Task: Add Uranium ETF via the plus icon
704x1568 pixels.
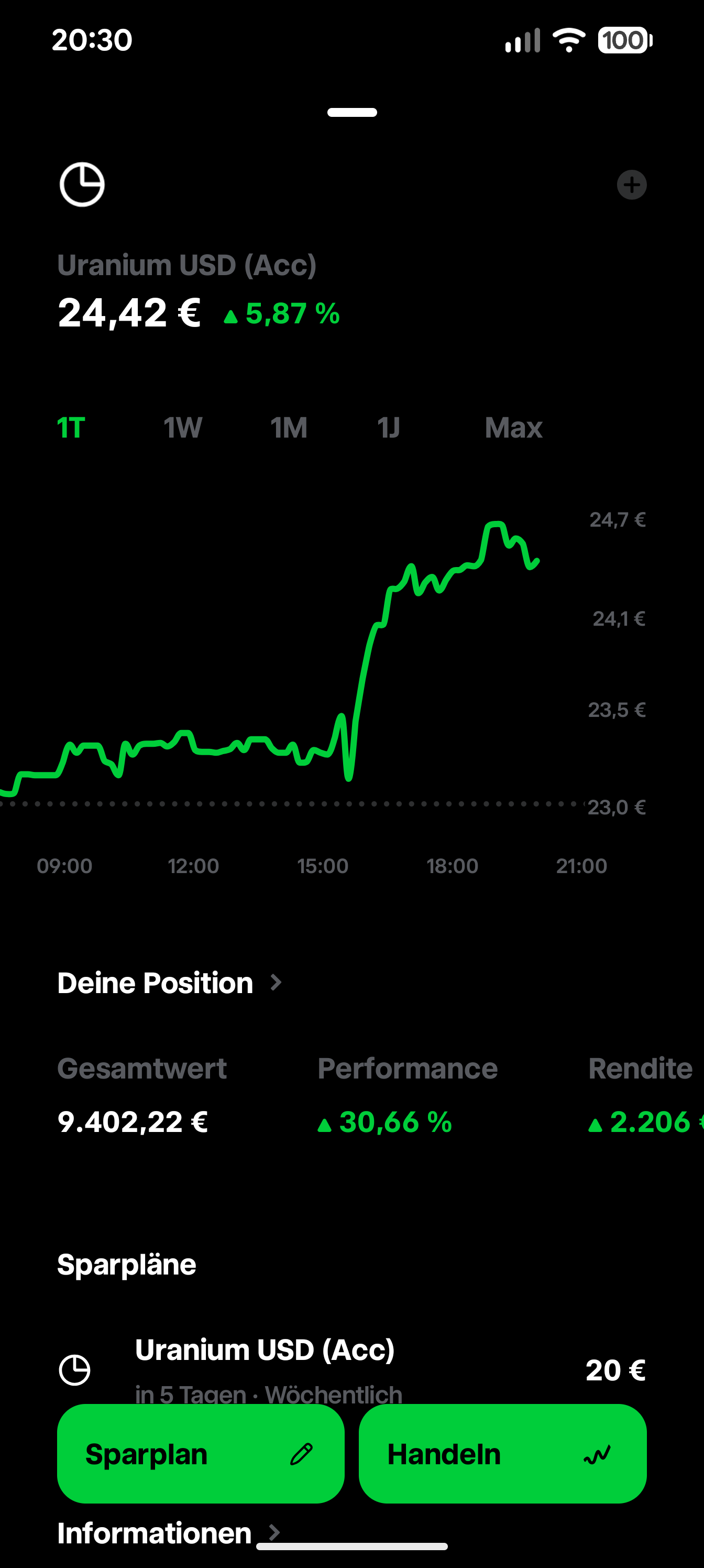Action: coord(632,184)
